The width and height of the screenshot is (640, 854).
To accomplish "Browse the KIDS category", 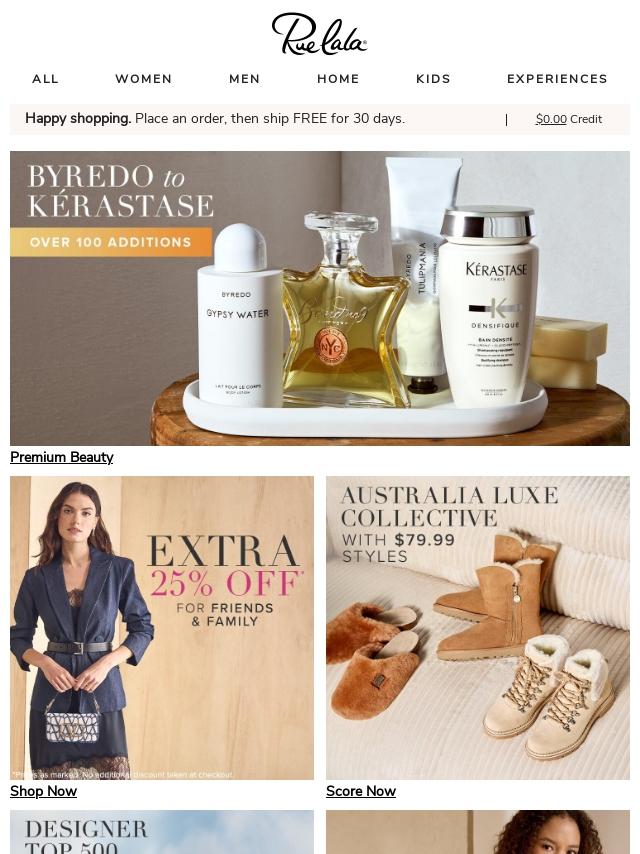I will [x=433, y=79].
